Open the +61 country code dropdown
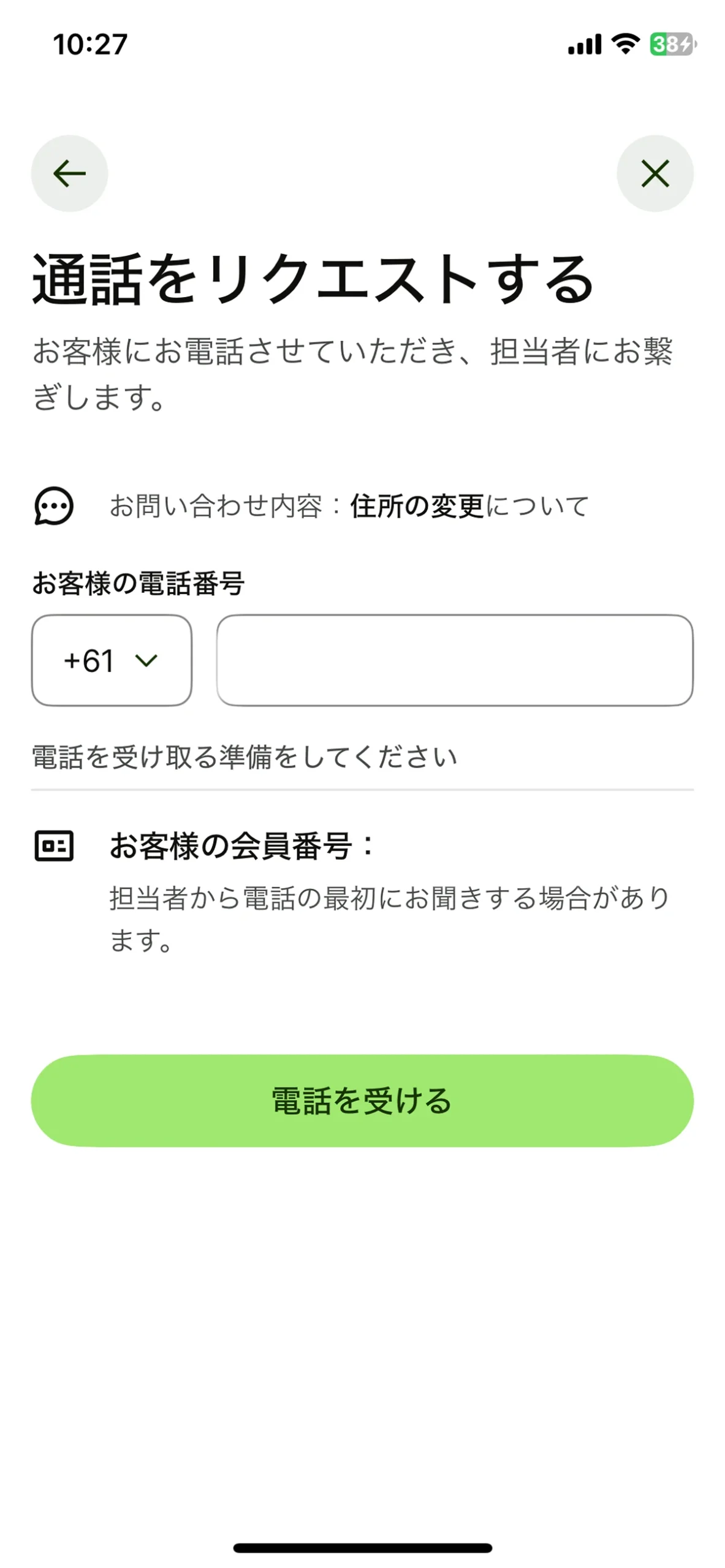Image resolution: width=725 pixels, height=1568 pixels. 112,660
